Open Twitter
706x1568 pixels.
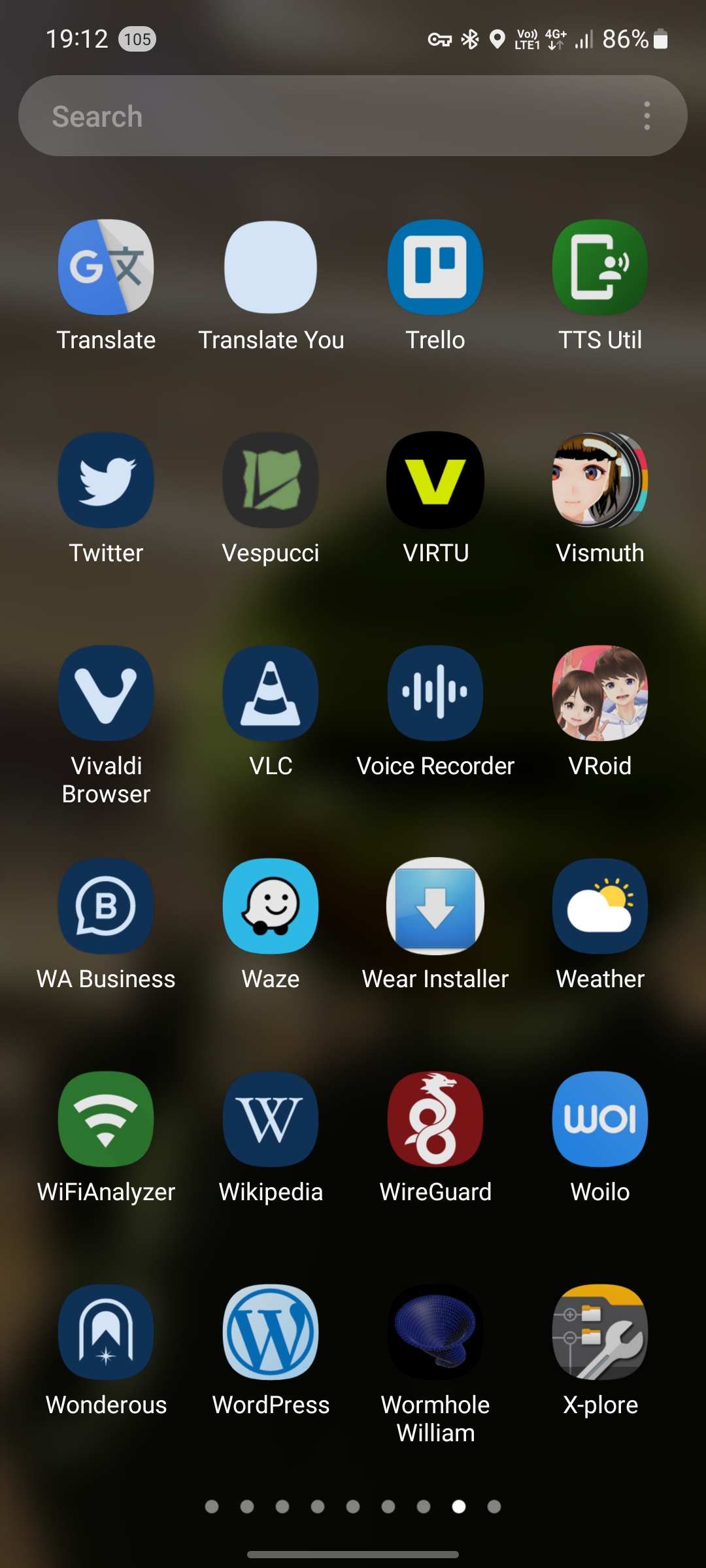(x=106, y=481)
